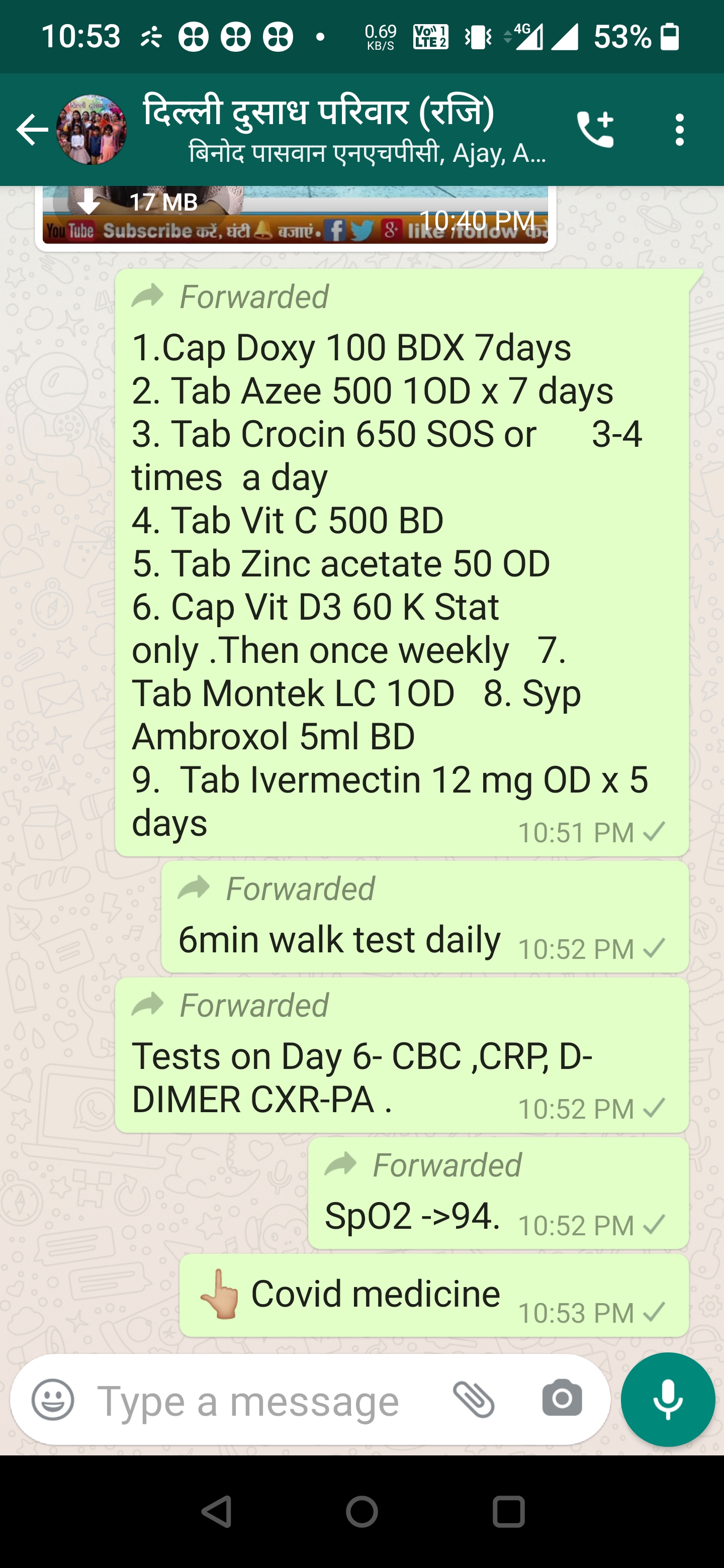Image resolution: width=724 pixels, height=1568 pixels.
Task: Open the system recent apps button
Action: [508, 1512]
